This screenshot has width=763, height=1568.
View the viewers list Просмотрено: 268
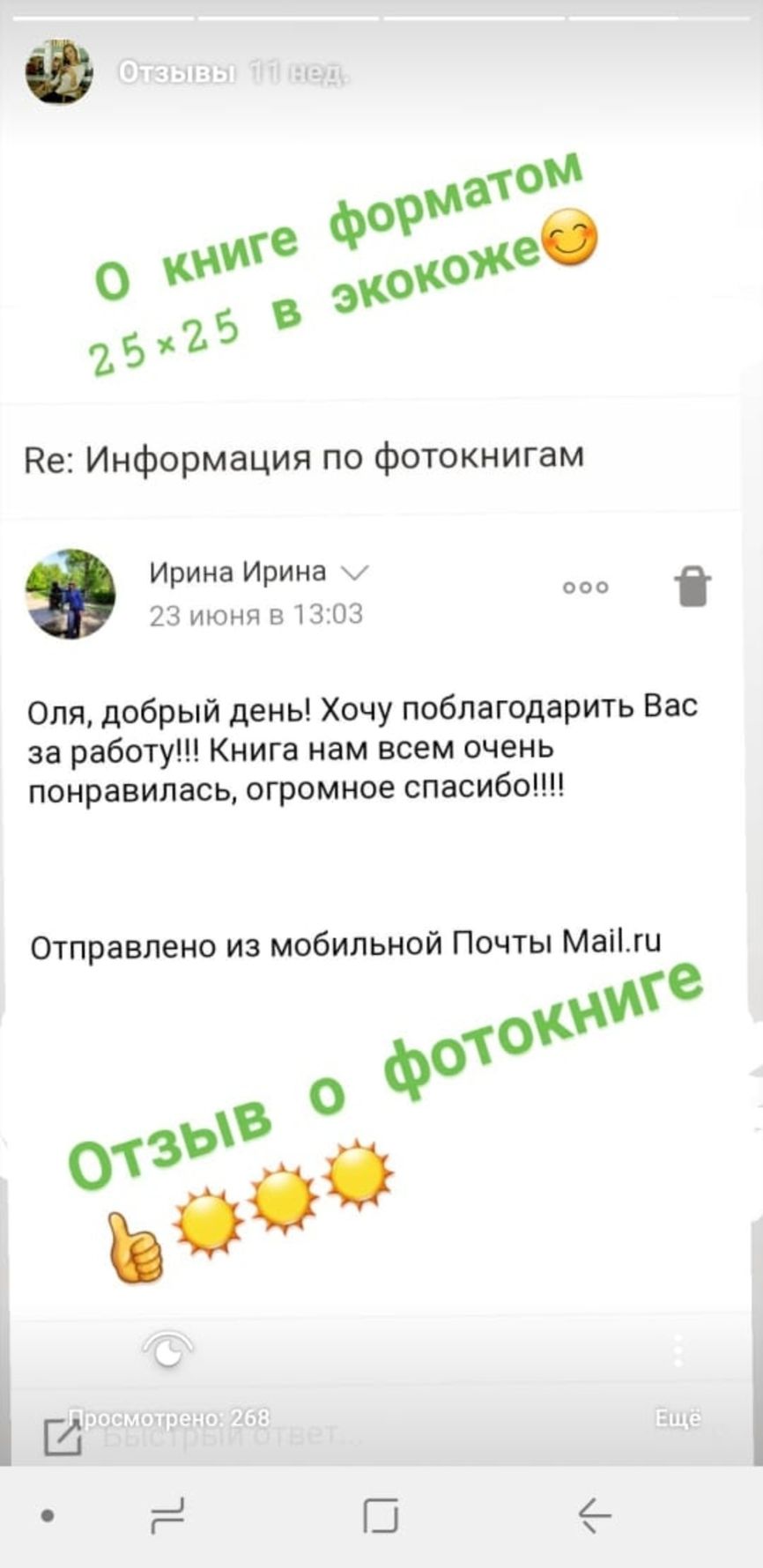coord(168,1418)
